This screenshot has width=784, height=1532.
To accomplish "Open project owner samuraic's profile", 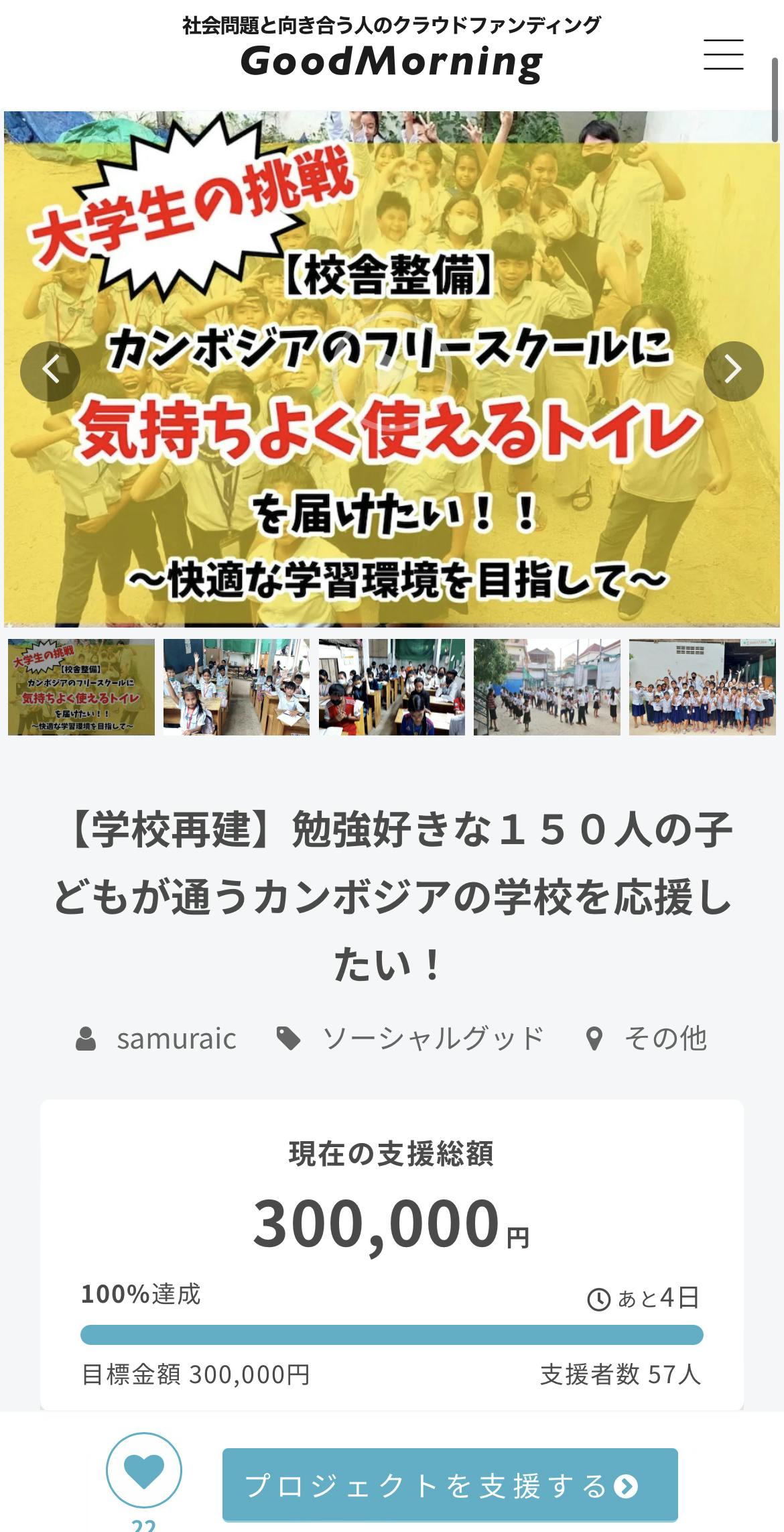I will click(176, 1039).
